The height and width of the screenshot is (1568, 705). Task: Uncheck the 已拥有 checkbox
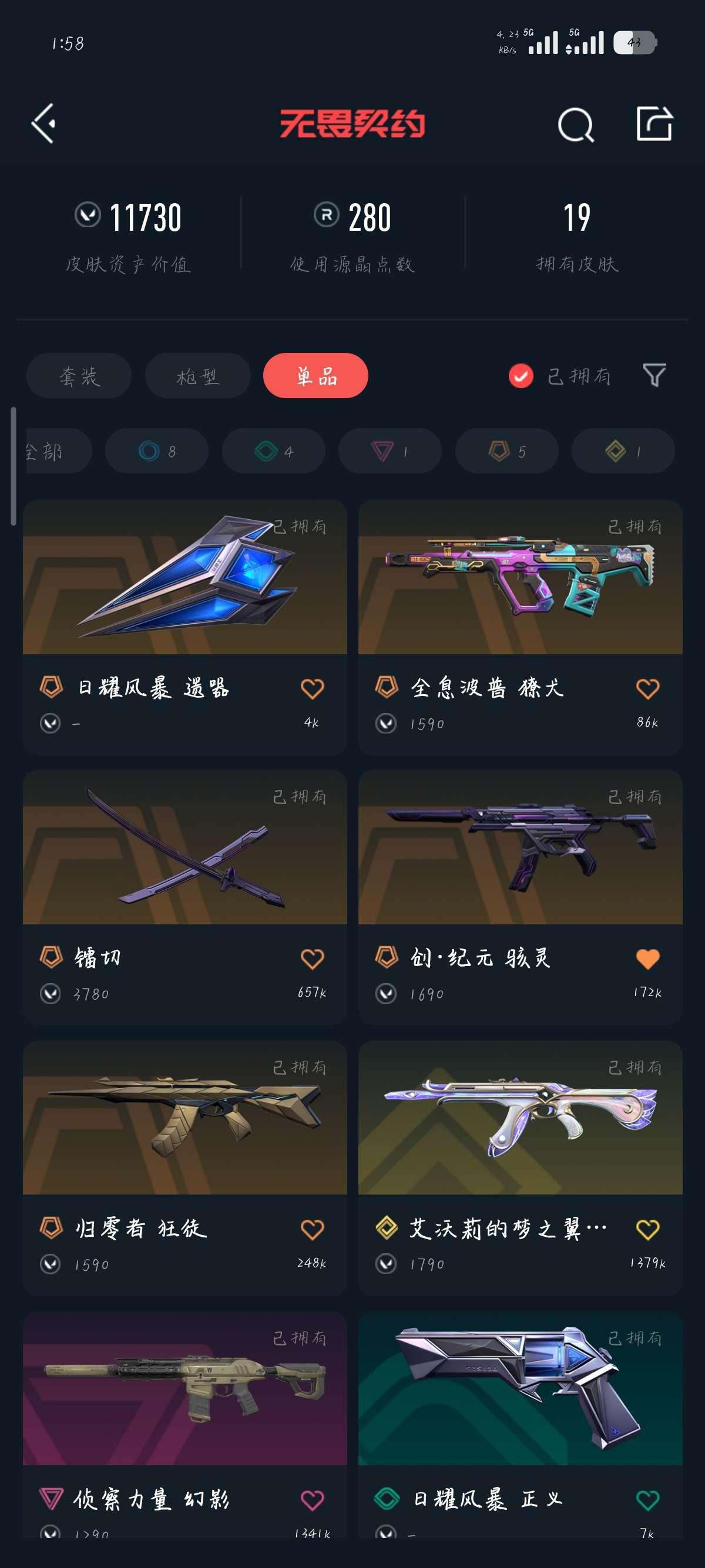point(521,376)
